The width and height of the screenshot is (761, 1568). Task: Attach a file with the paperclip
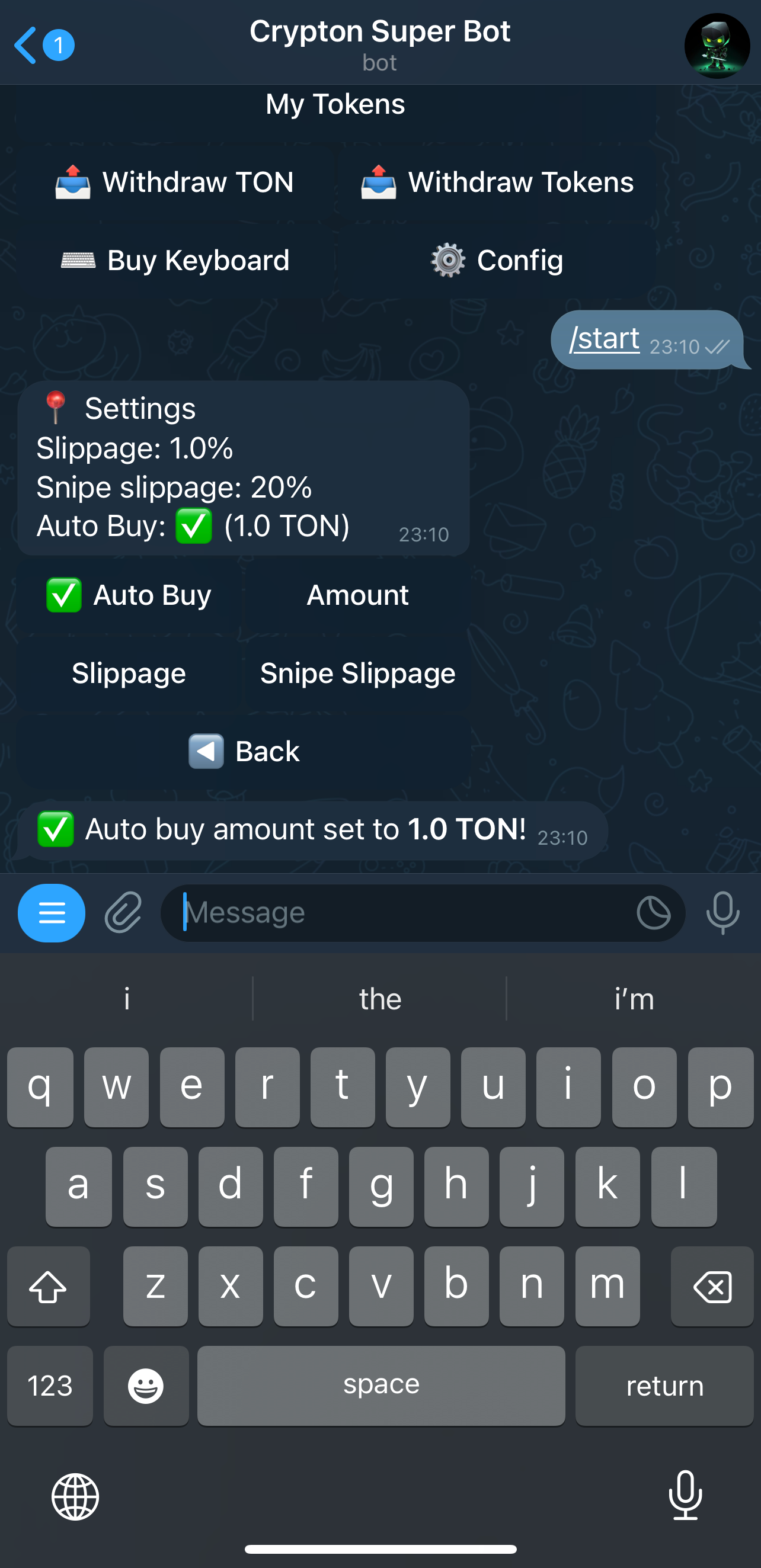tap(124, 912)
